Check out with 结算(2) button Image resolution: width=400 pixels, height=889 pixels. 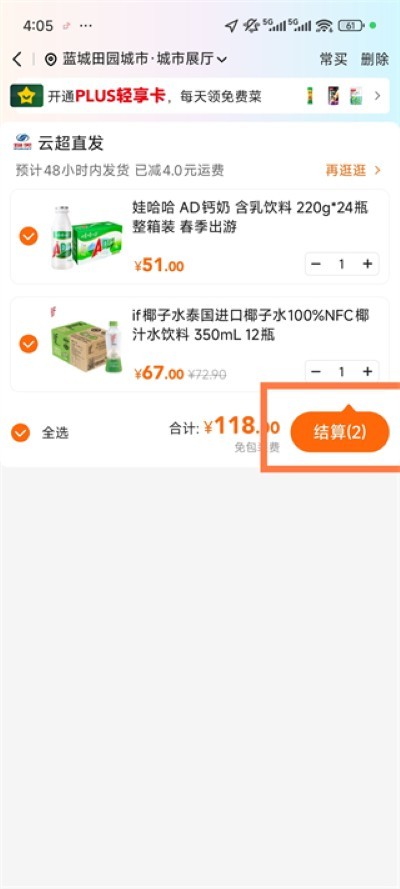pyautogui.click(x=340, y=432)
